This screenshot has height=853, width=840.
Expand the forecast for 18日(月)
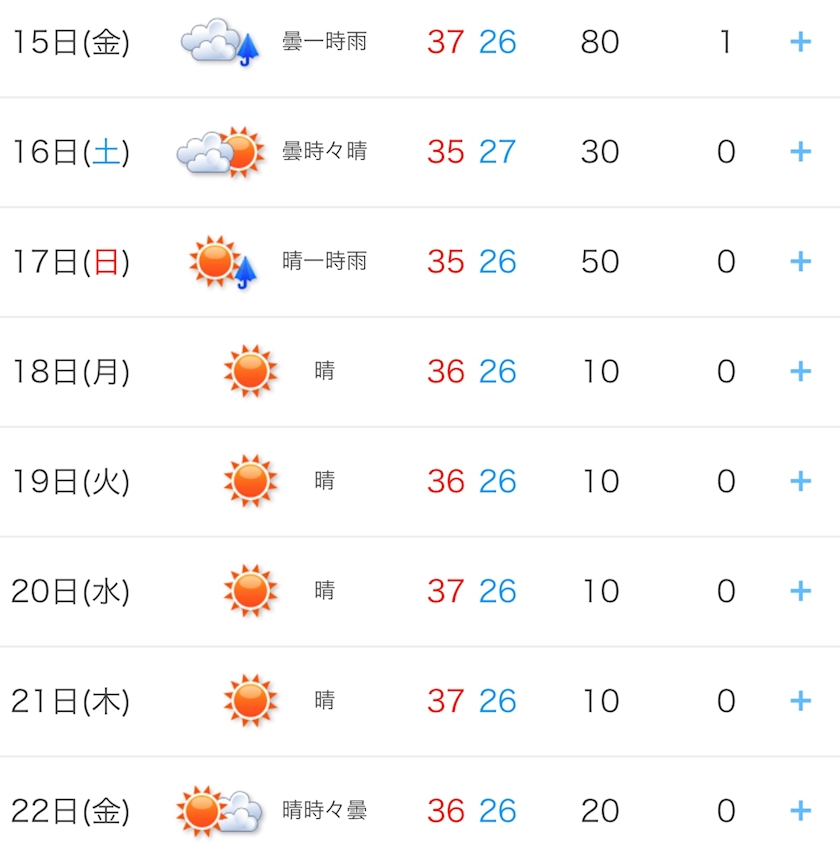[x=800, y=371]
